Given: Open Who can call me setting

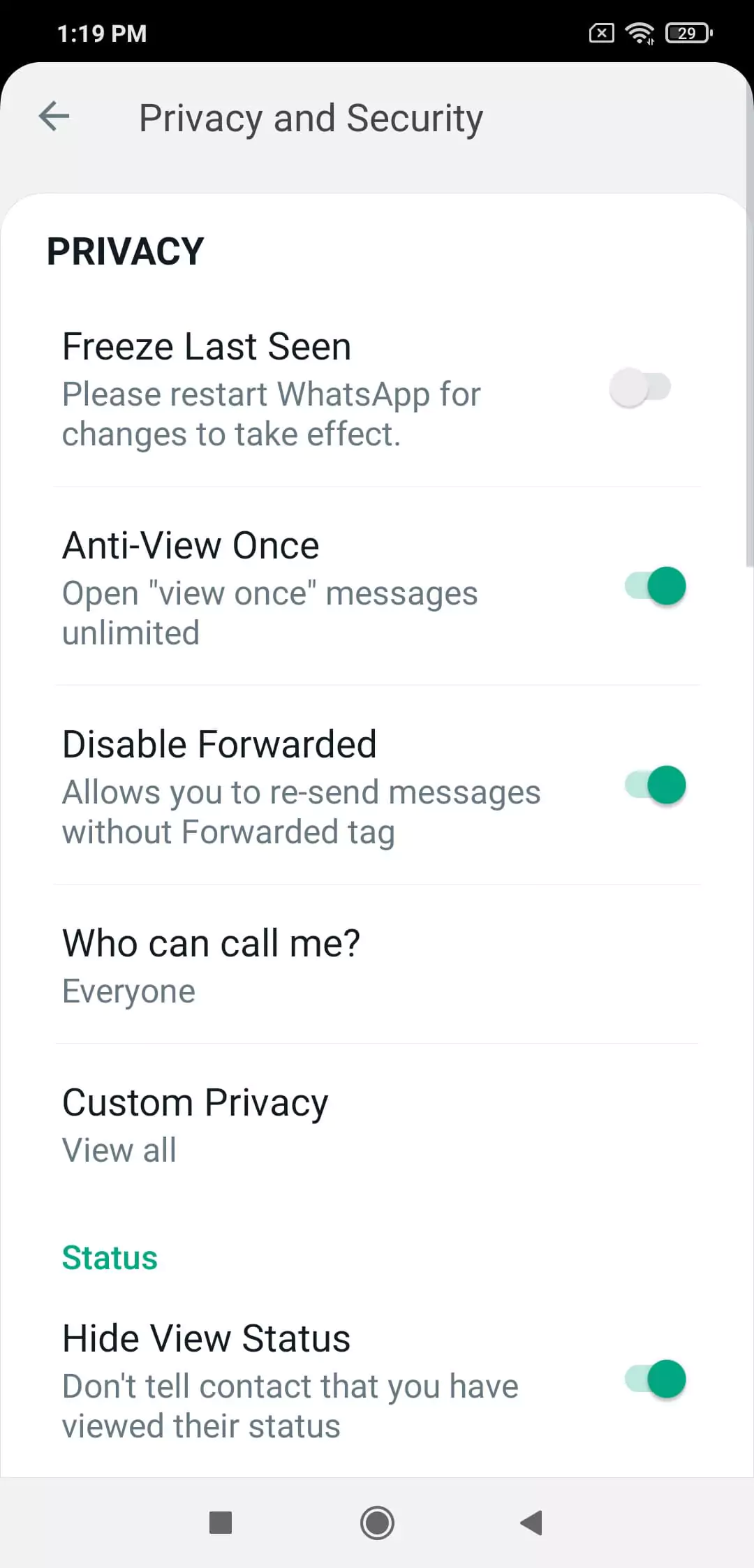Looking at the screenshot, I should pos(377,965).
